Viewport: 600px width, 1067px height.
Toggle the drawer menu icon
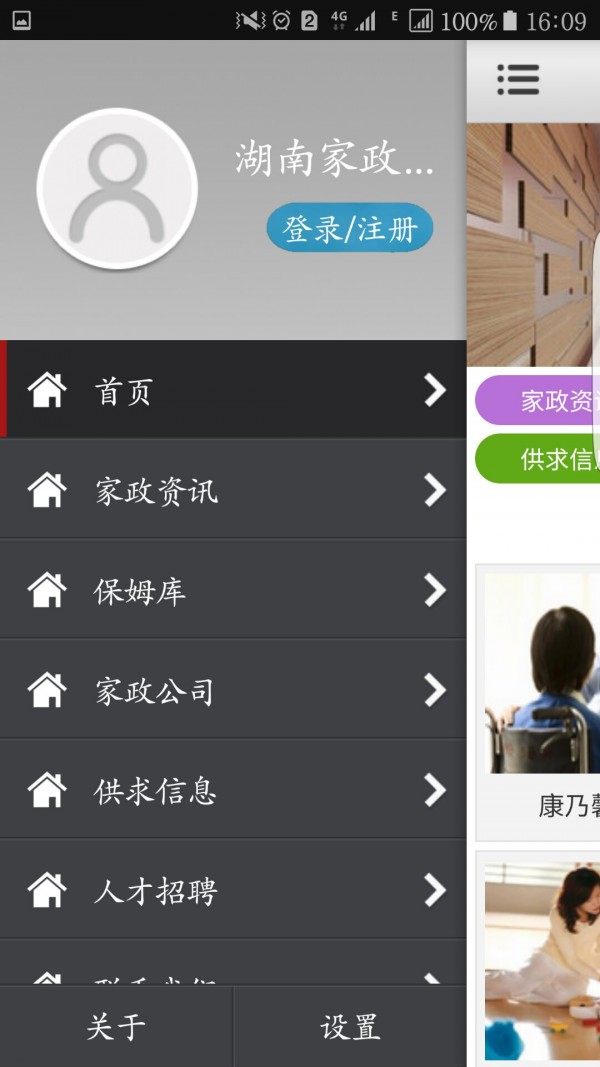[518, 80]
